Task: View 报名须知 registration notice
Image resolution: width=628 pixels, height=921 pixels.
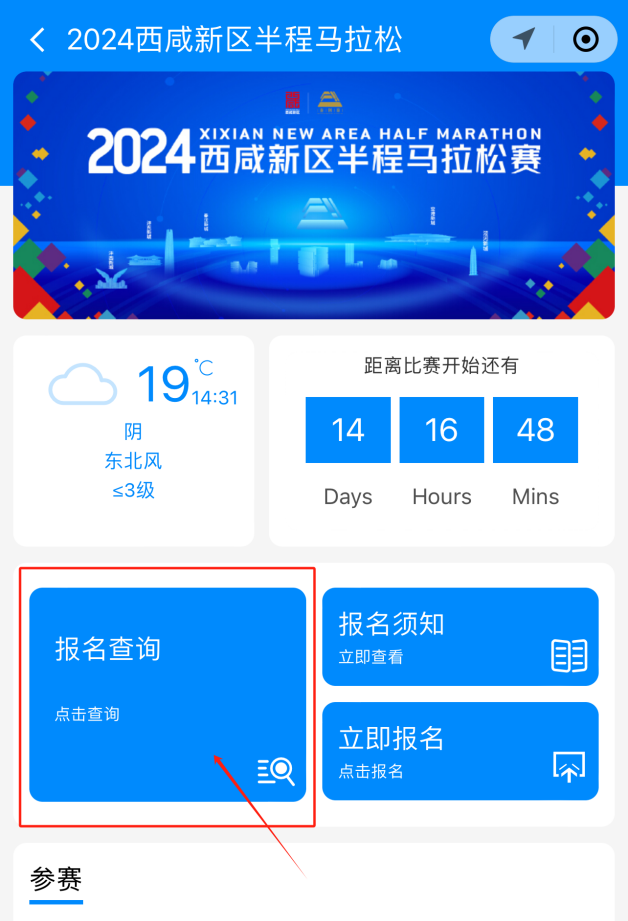Action: (460, 637)
